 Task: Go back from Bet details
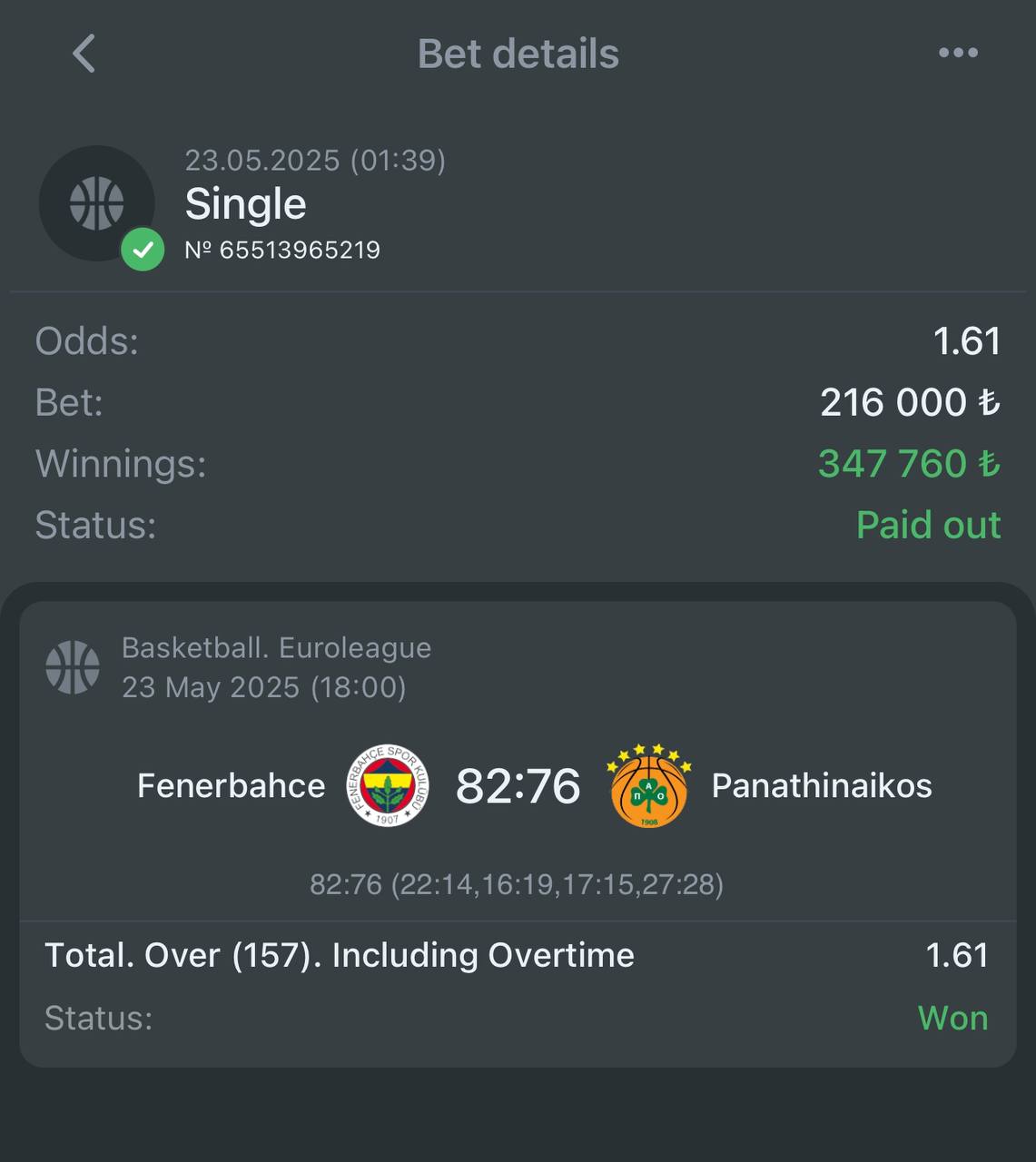click(x=84, y=54)
